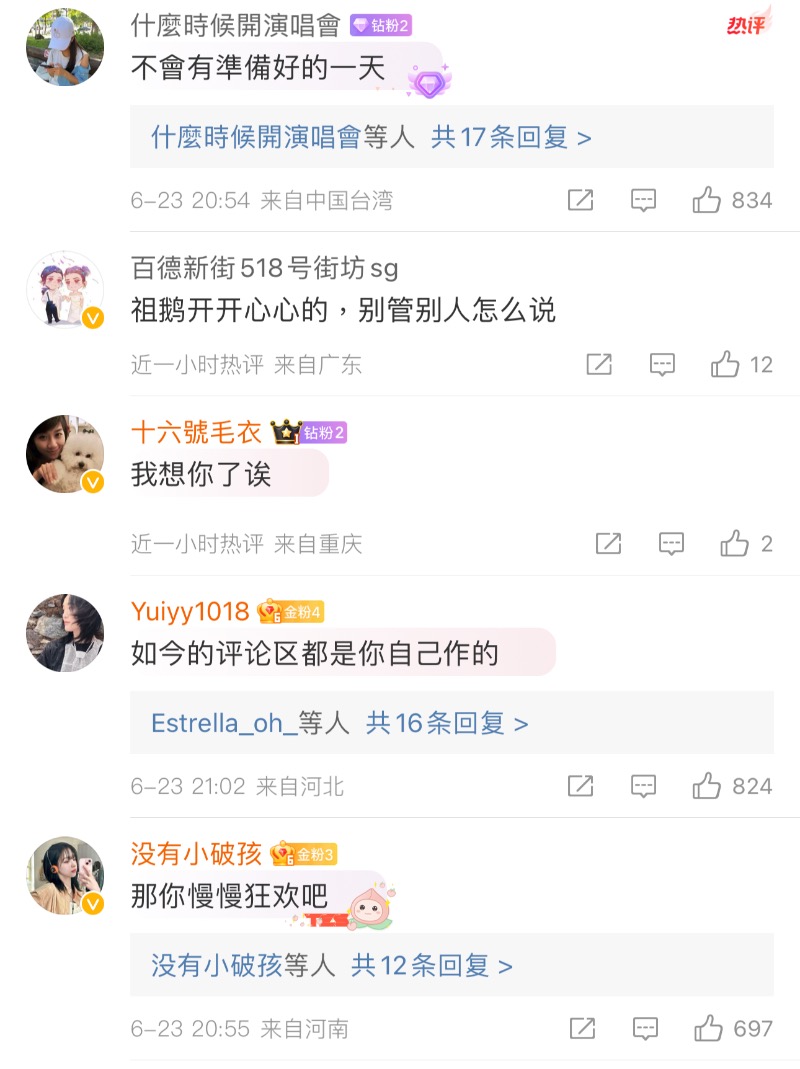Open 十六號毛衣's profile avatar
Viewport: 800px width, 1069px height.
pyautogui.click(x=65, y=455)
